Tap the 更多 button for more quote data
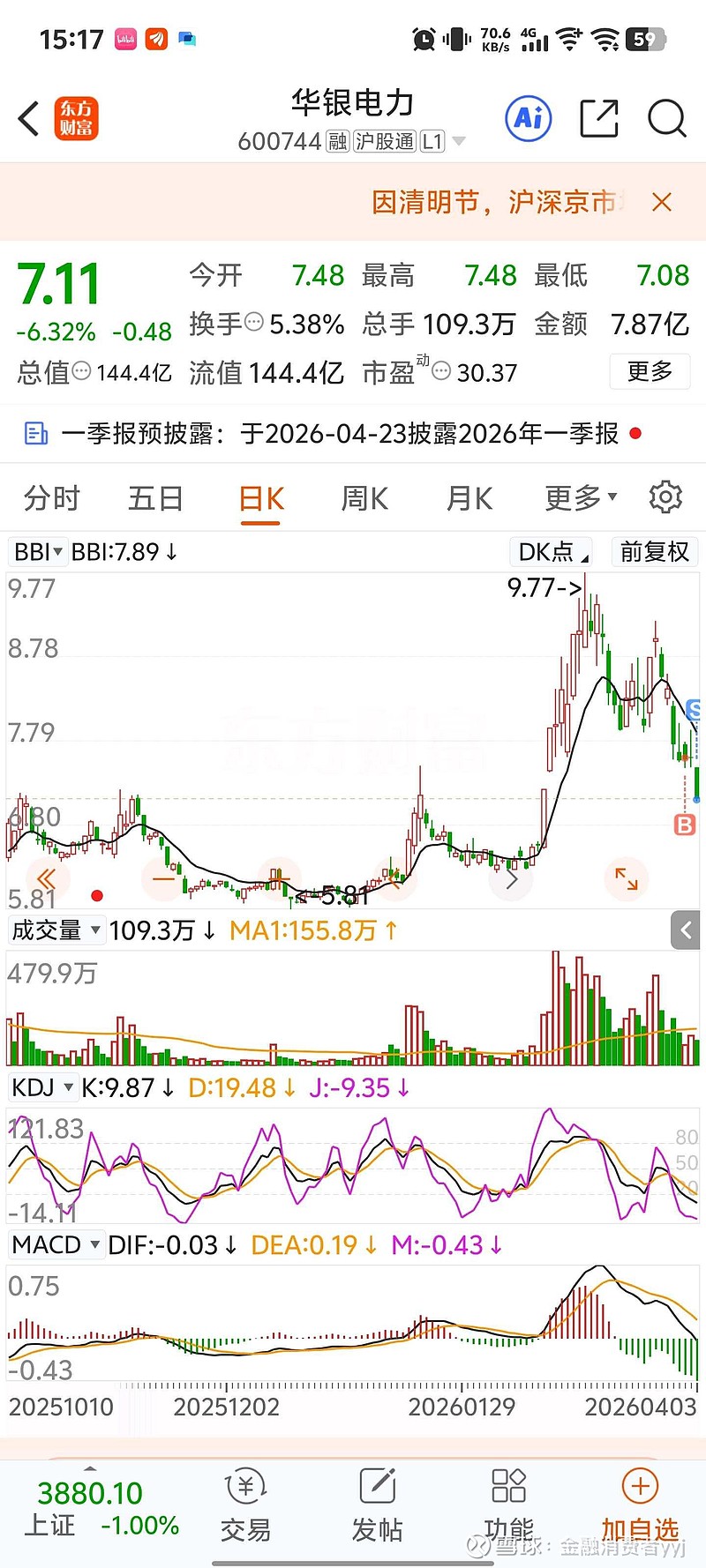706x1568 pixels. click(650, 371)
